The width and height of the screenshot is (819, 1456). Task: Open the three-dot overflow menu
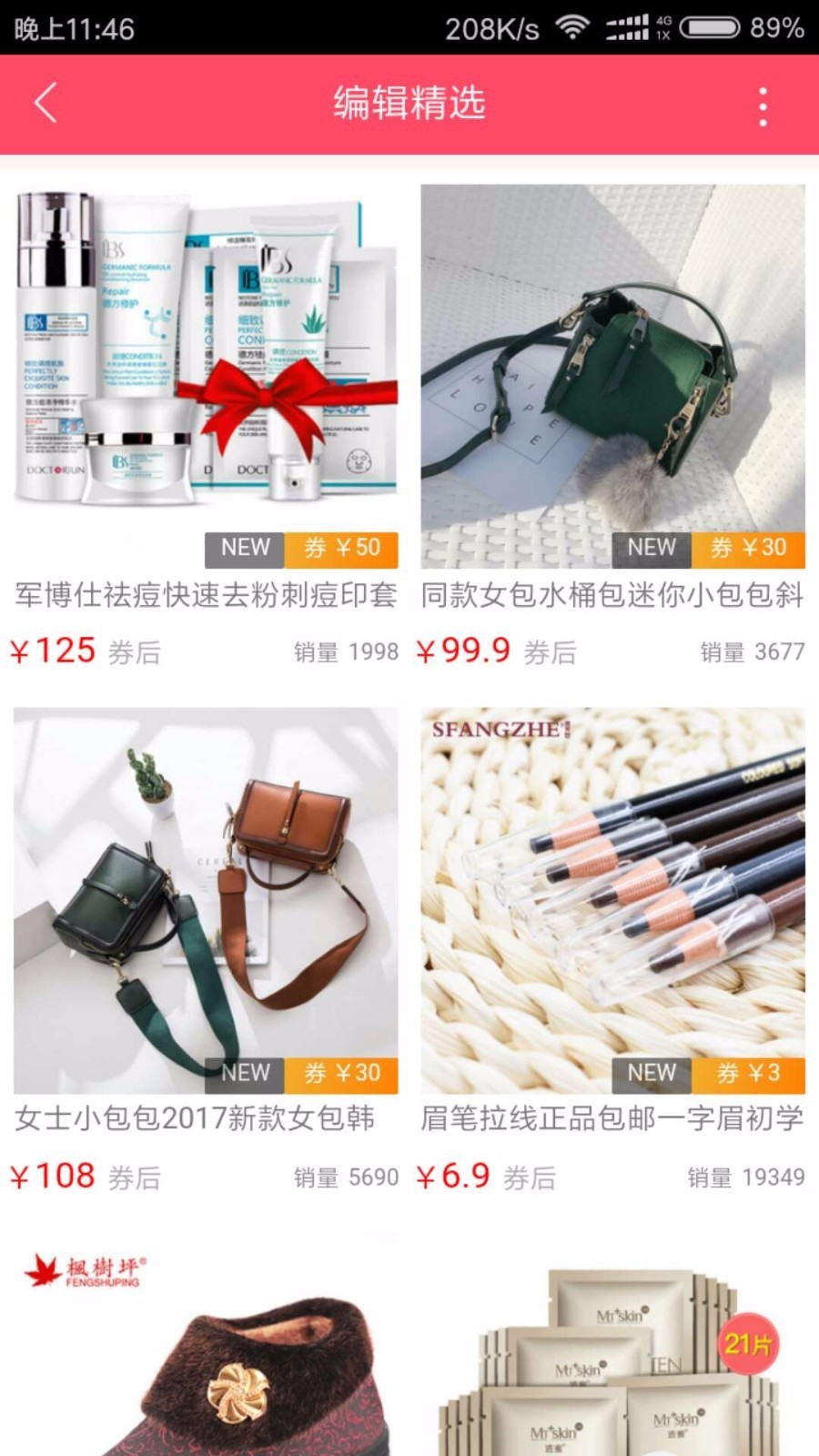click(x=763, y=106)
